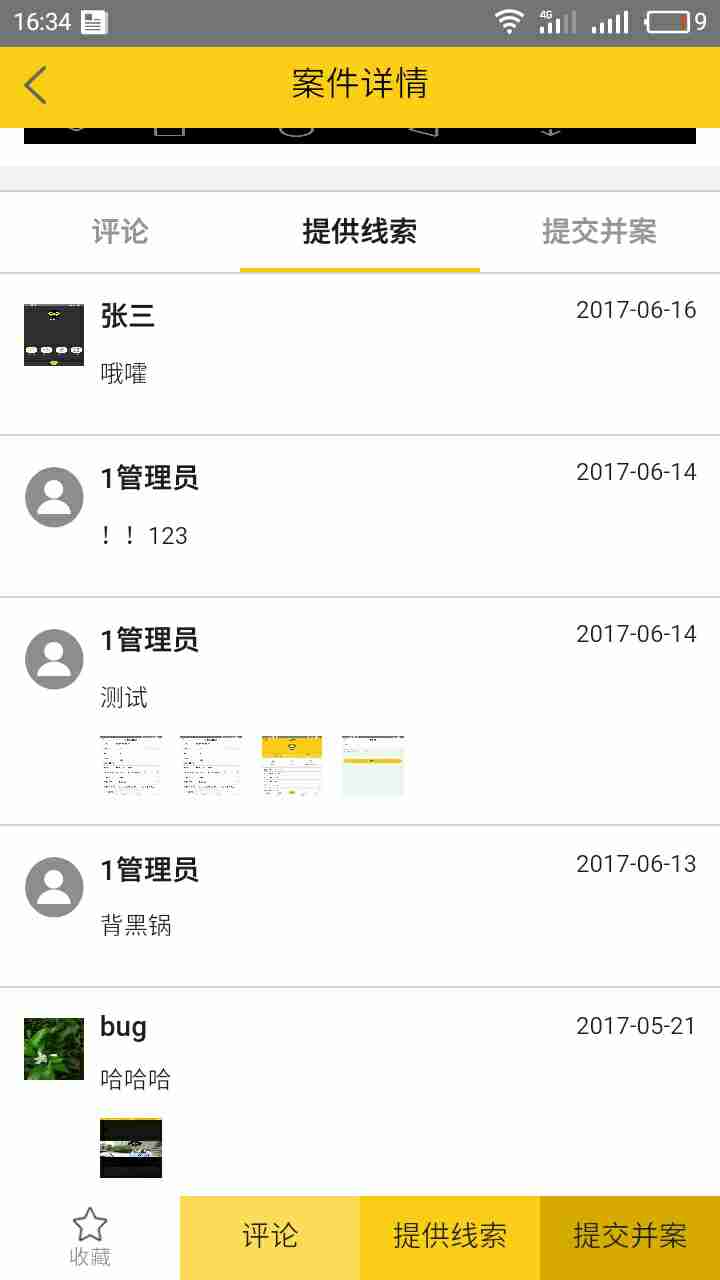Tap the bottom 提交并案 button
Screen dimensions: 720x1280
pyautogui.click(x=630, y=1237)
